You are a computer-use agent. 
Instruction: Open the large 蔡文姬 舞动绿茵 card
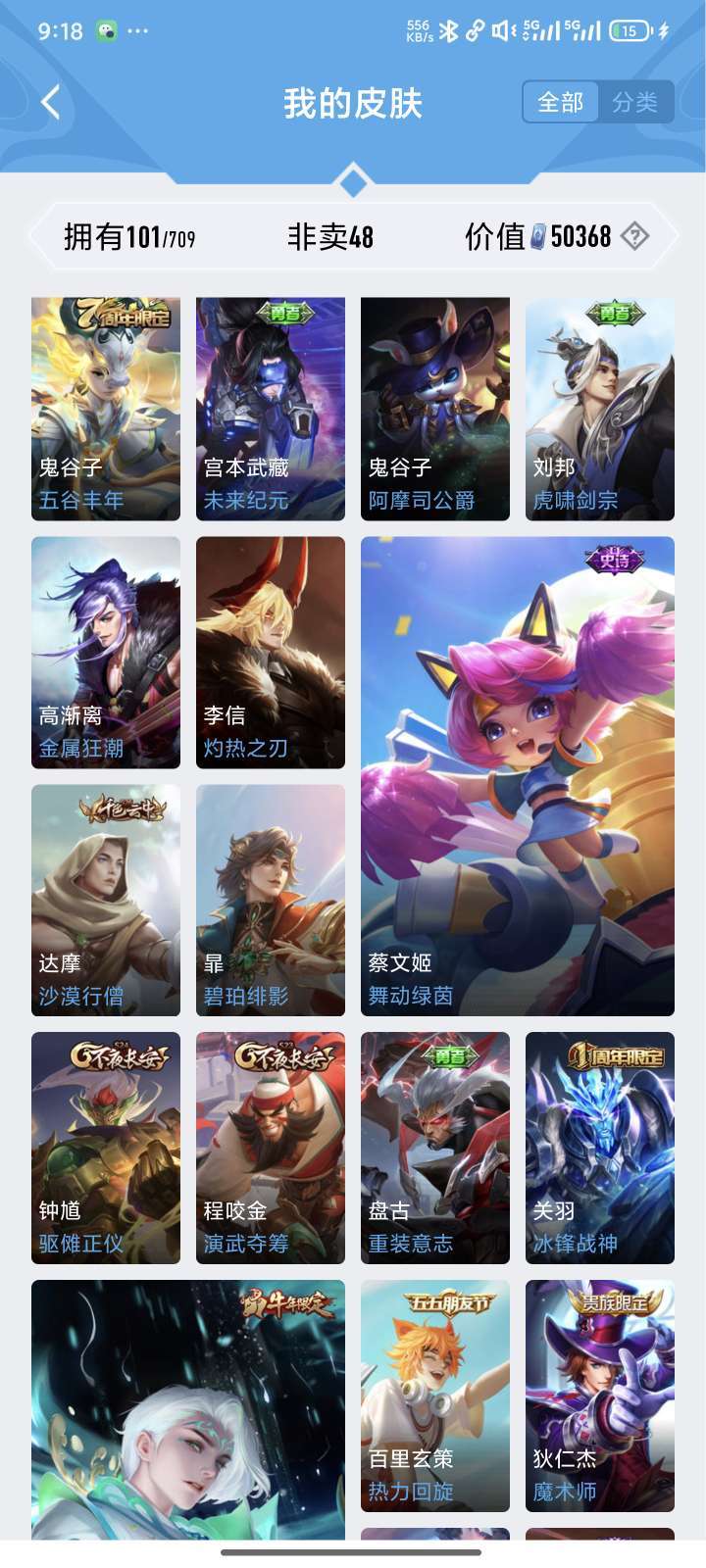coord(518,776)
